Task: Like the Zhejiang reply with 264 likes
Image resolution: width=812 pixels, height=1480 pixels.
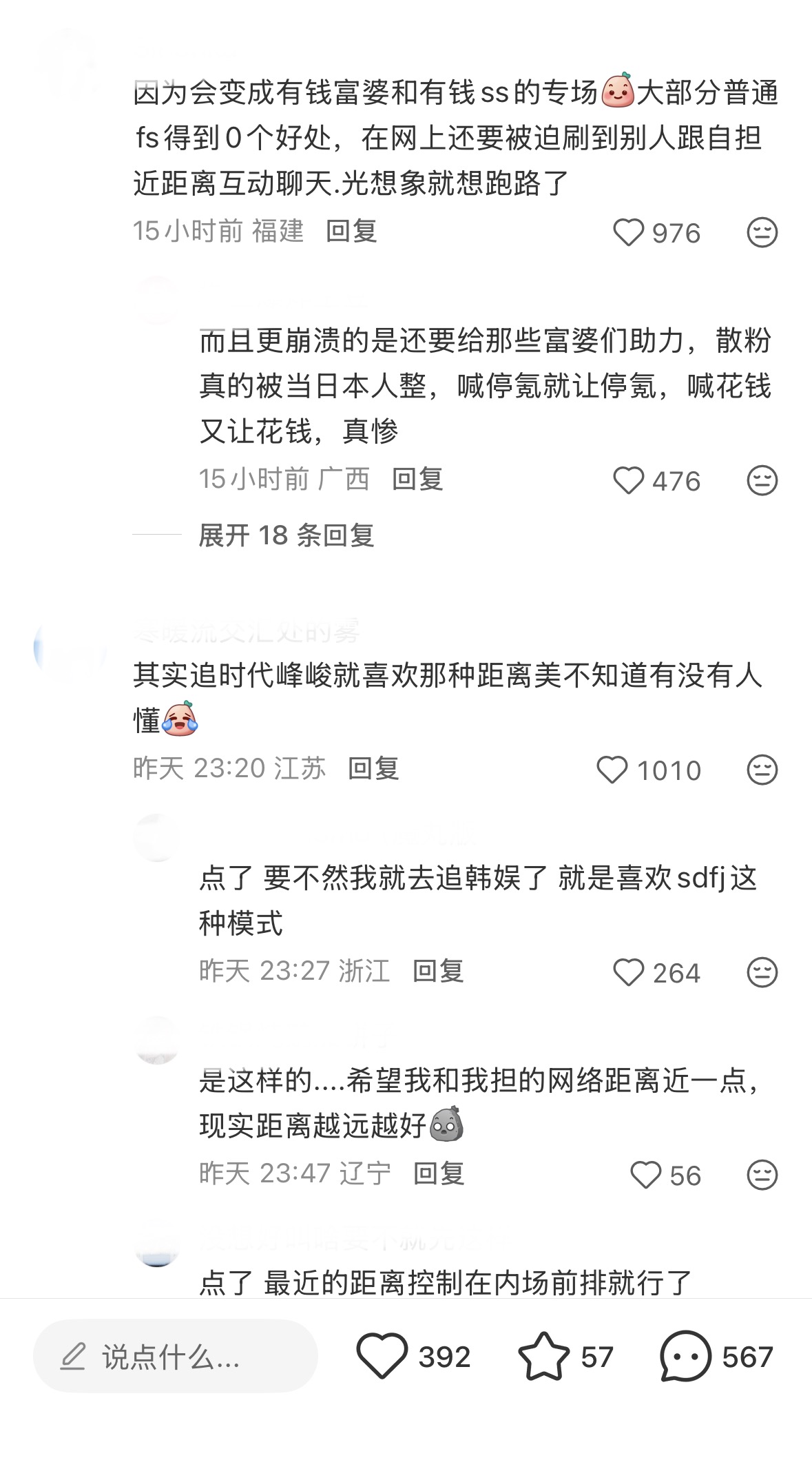Action: 628,972
